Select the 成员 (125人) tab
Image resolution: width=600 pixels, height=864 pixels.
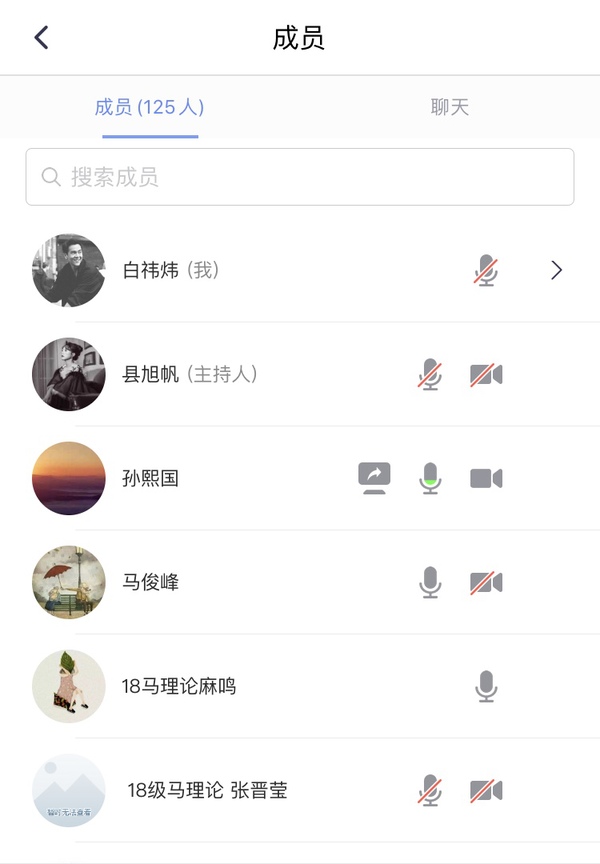coord(149,107)
